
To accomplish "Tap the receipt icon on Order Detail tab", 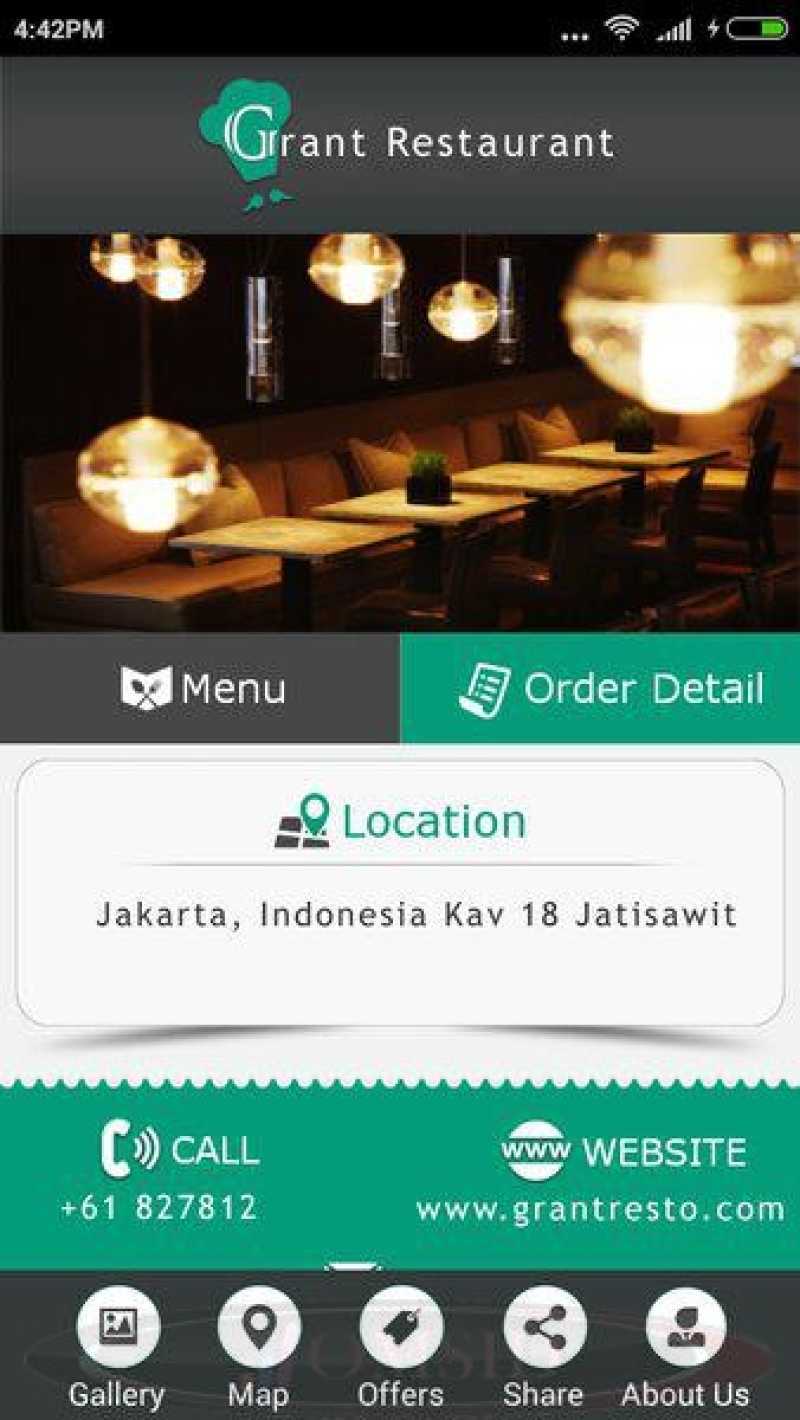I will [x=484, y=687].
